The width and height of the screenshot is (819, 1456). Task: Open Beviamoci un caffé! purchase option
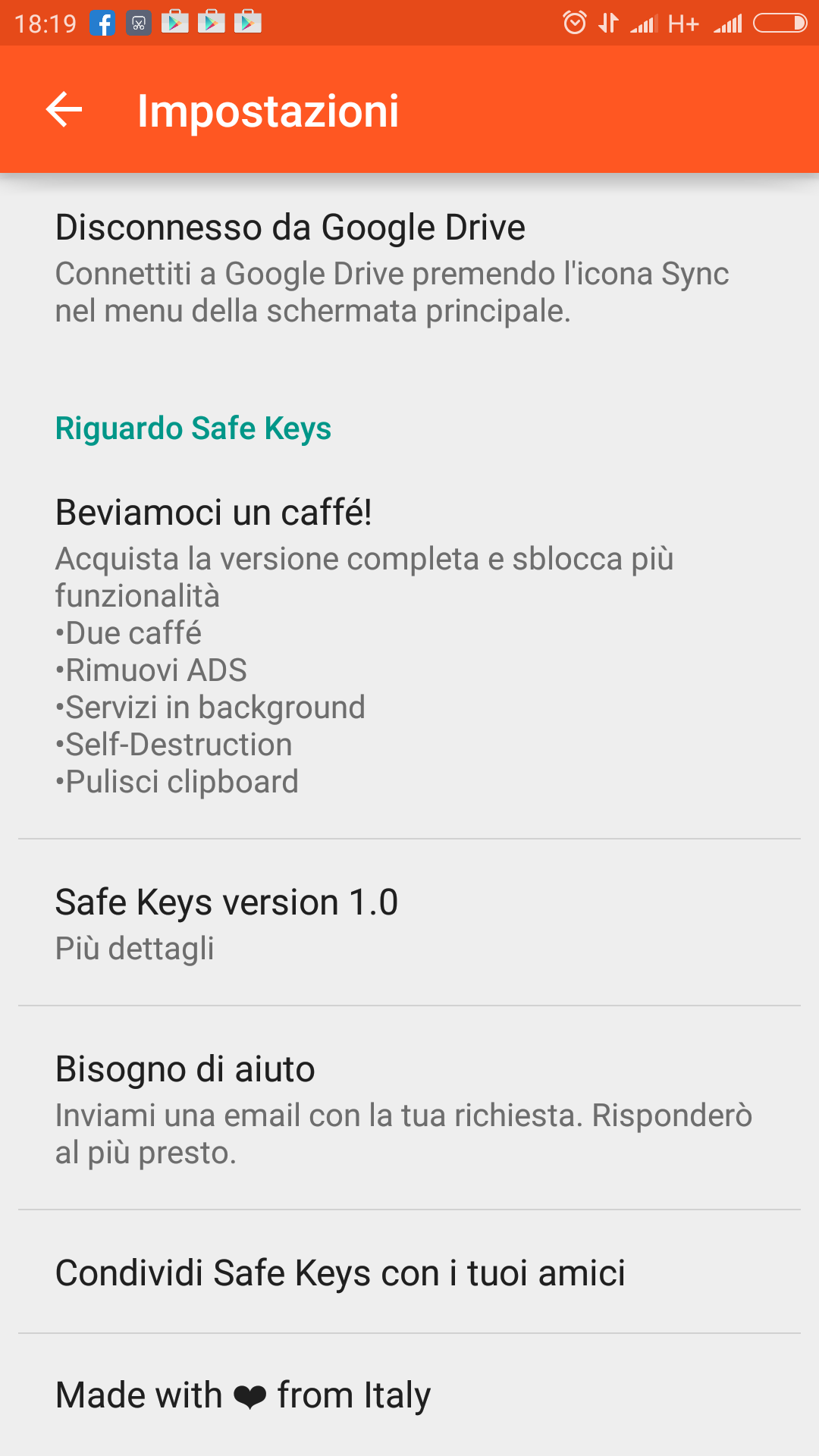coord(409,645)
